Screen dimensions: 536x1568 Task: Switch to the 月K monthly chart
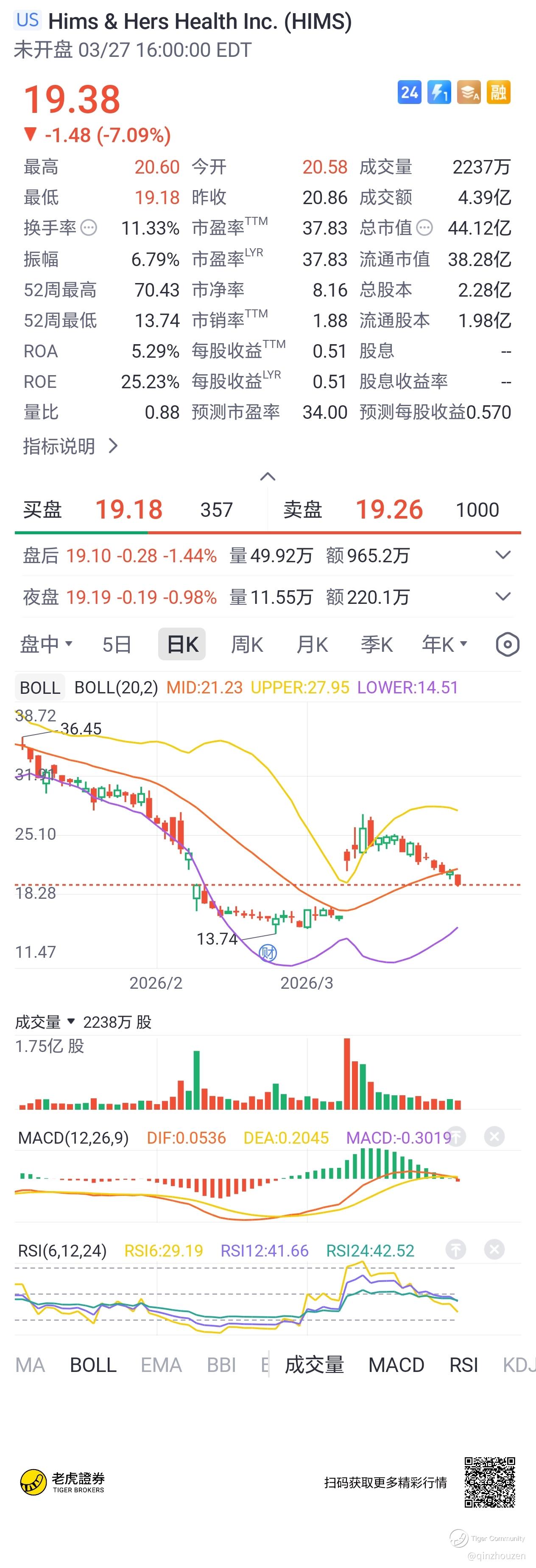[312, 644]
